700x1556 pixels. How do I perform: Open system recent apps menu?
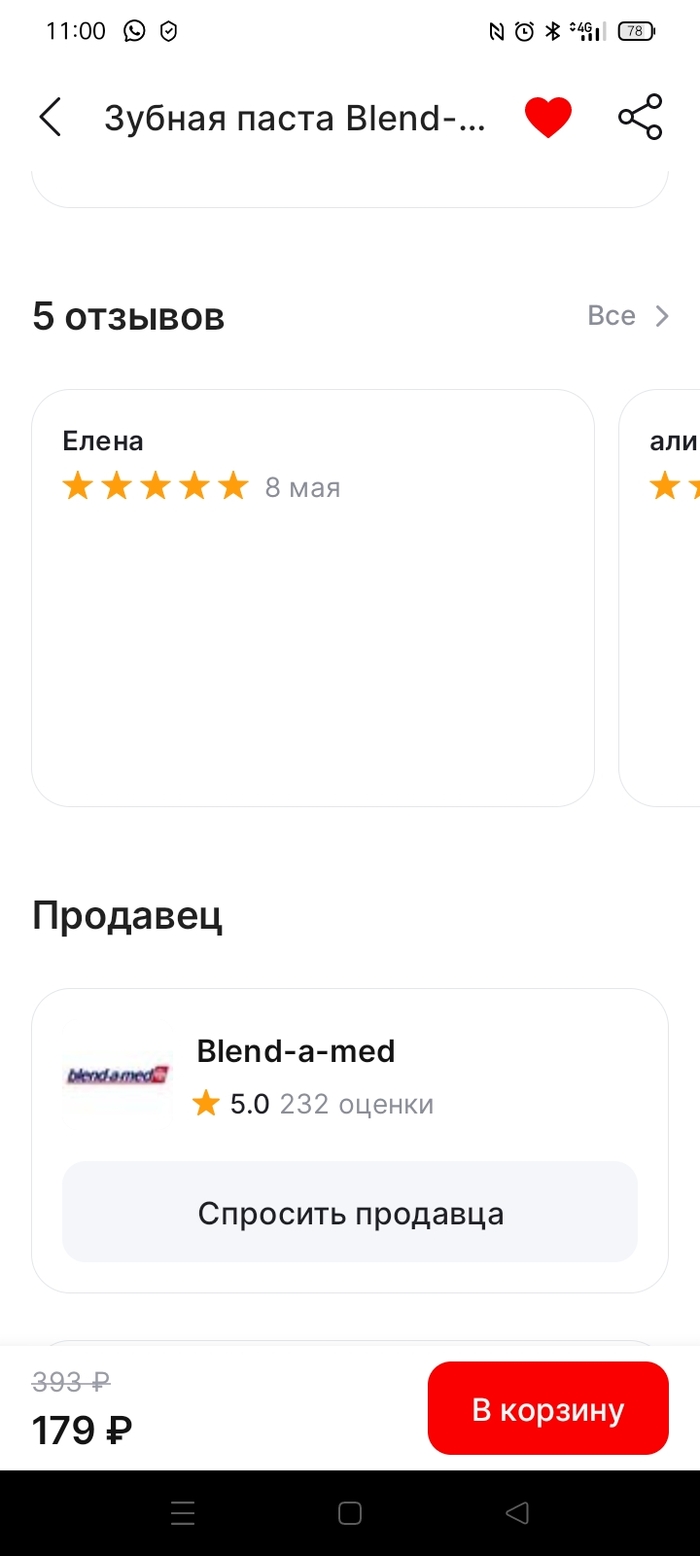pos(183,1513)
